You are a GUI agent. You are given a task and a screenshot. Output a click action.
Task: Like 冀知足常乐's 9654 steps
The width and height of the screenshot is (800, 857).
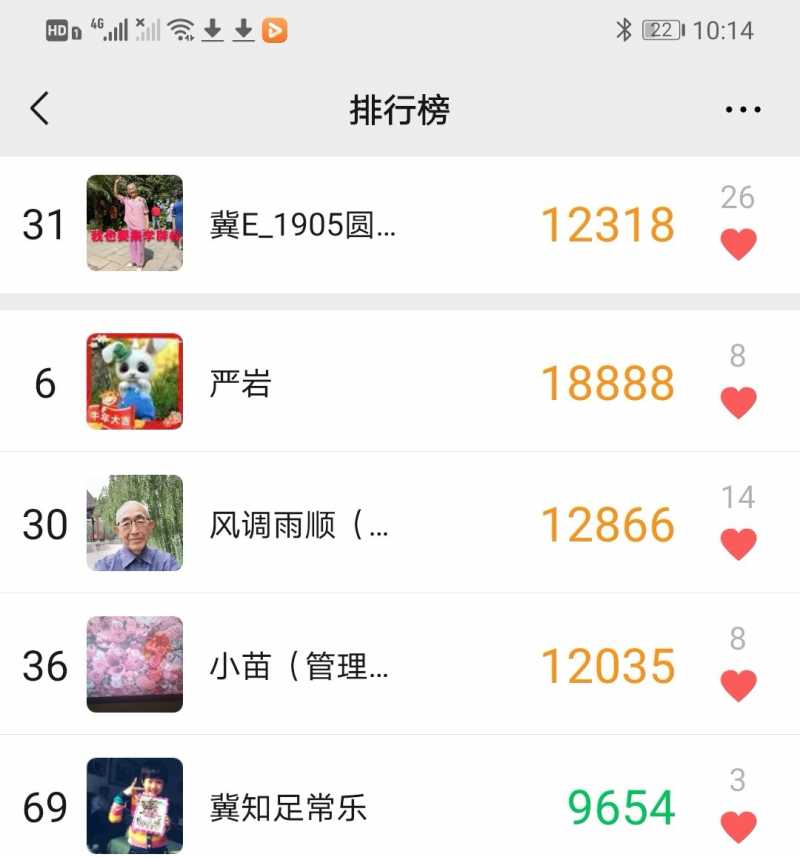[738, 826]
